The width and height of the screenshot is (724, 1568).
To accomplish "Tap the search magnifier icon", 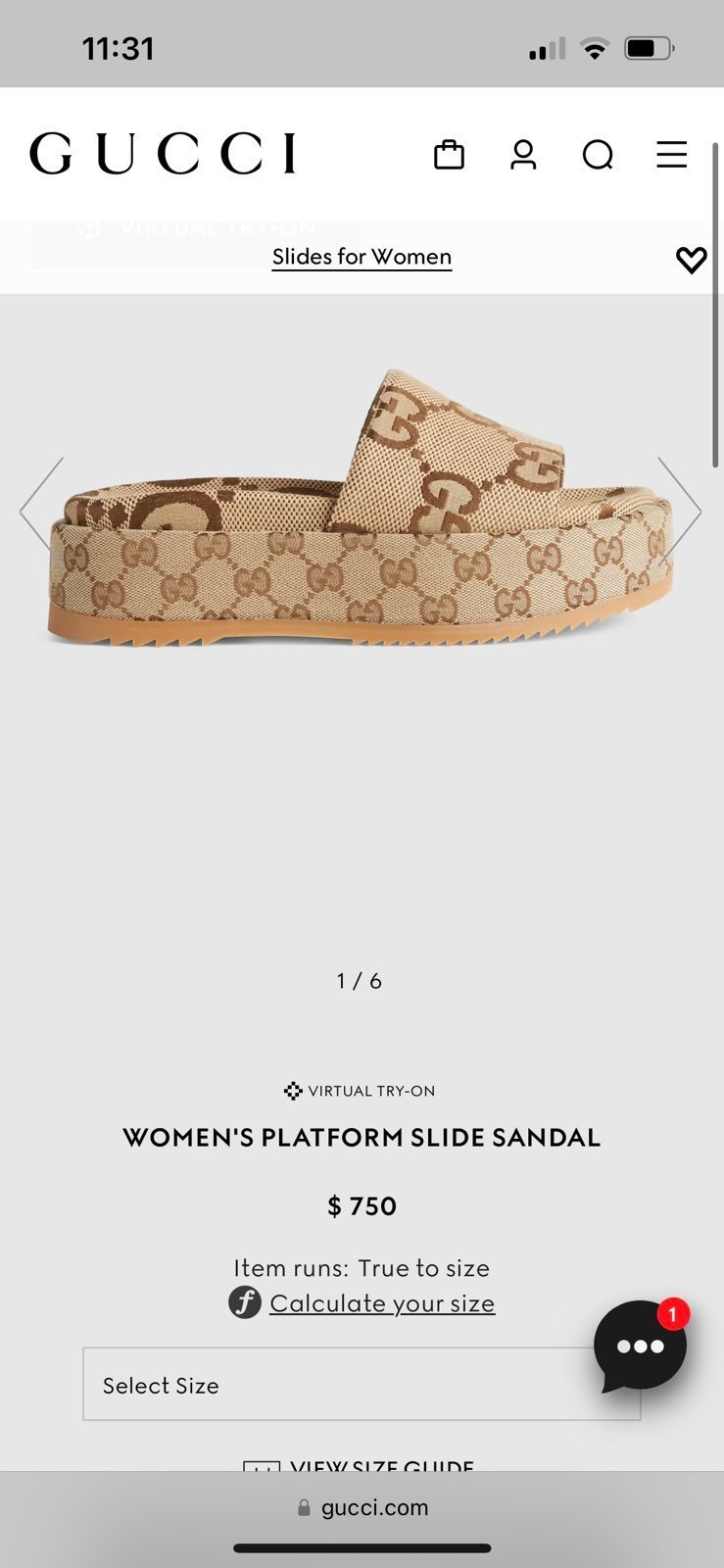I will (598, 155).
